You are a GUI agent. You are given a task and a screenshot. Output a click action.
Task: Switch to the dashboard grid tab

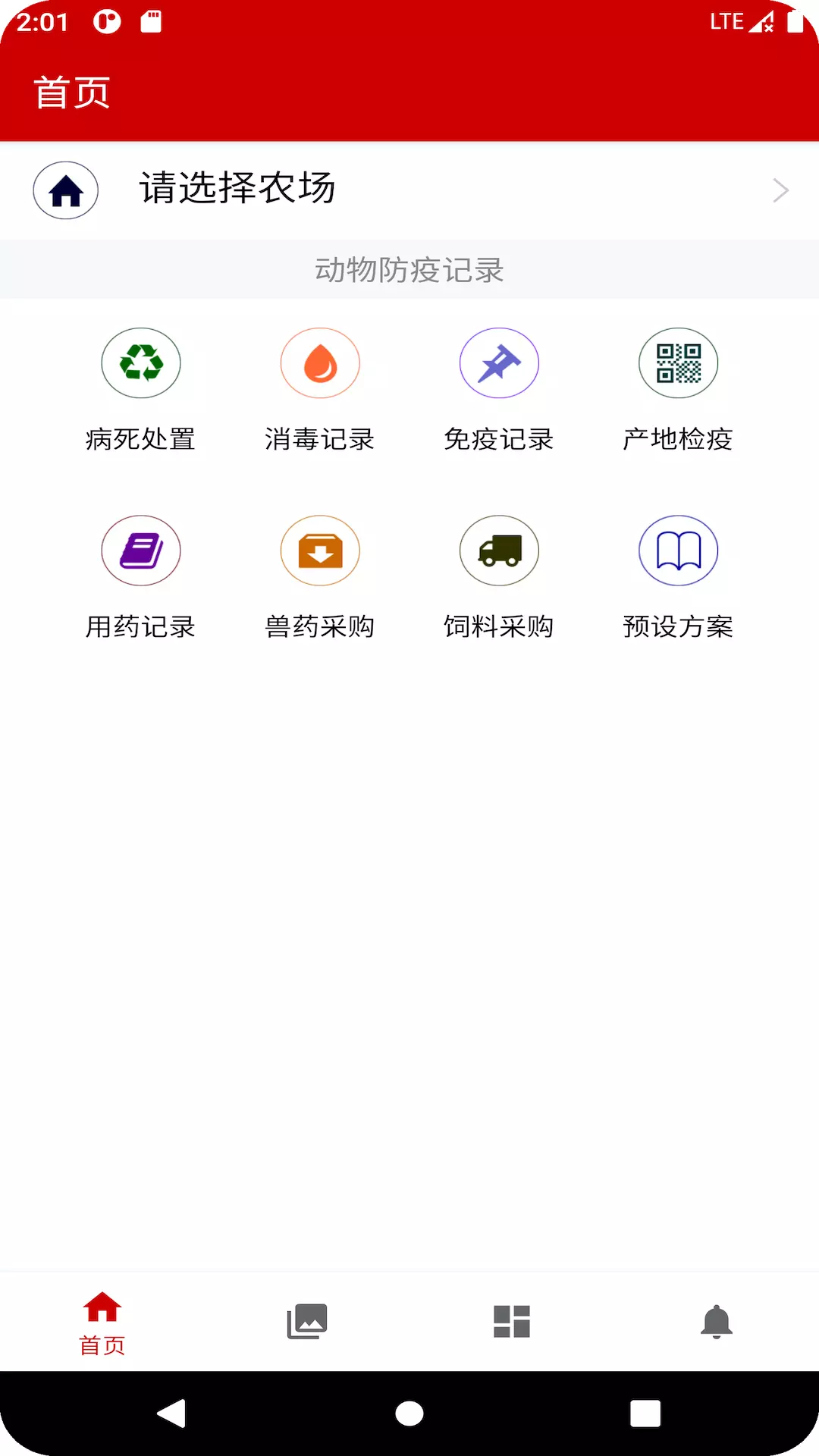coord(512,1323)
